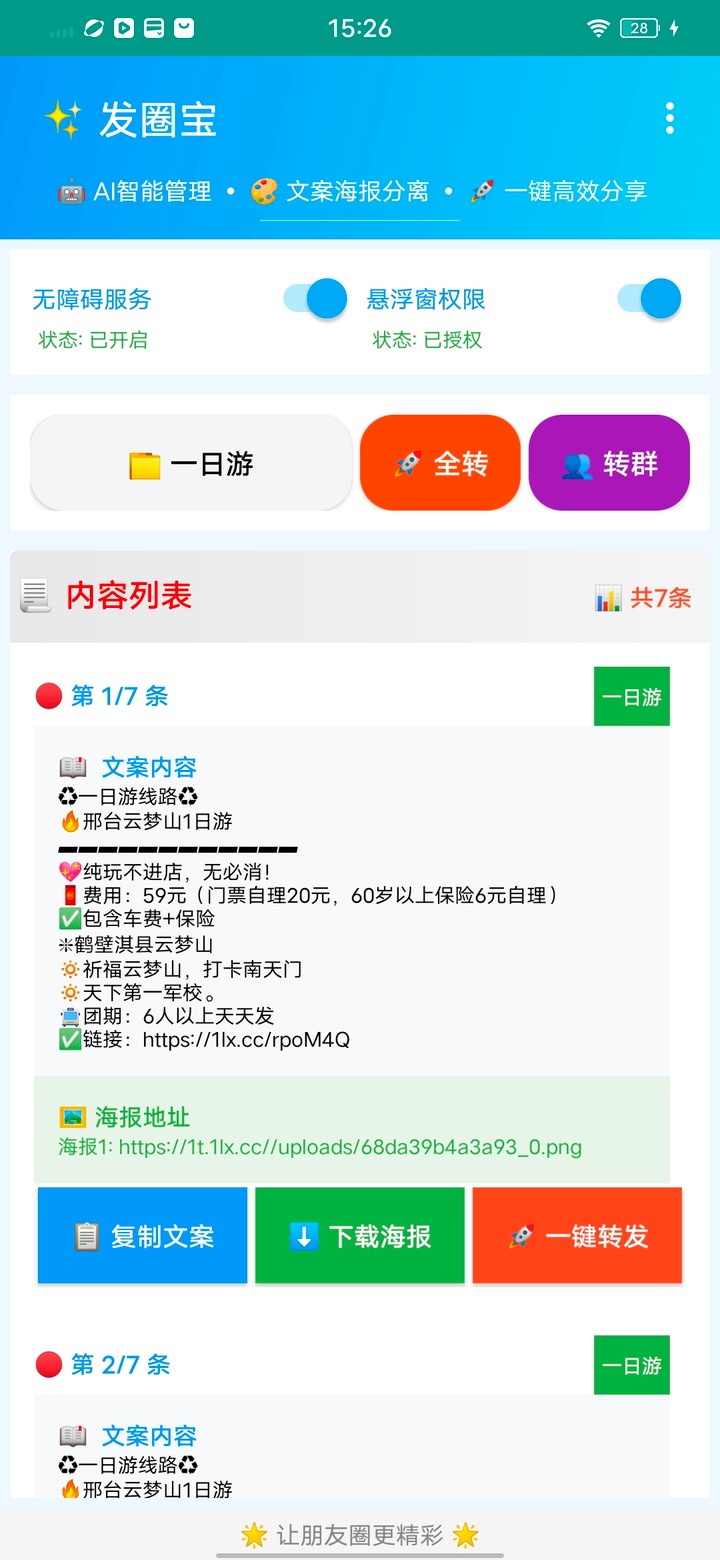Click the open book icon by 文案内容

click(x=70, y=768)
